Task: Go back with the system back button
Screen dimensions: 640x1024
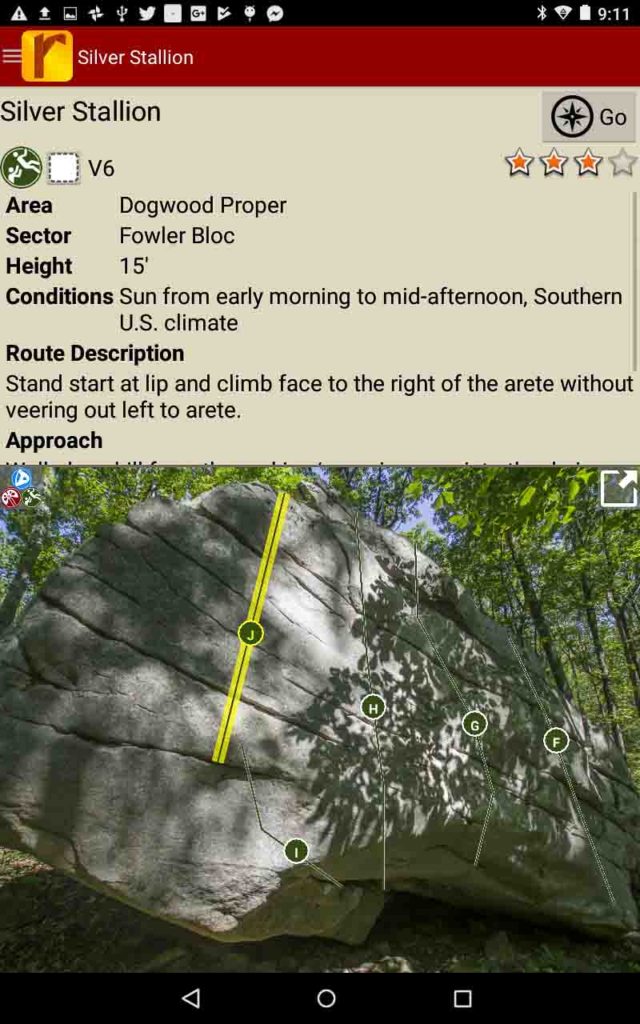Action: pos(191,998)
